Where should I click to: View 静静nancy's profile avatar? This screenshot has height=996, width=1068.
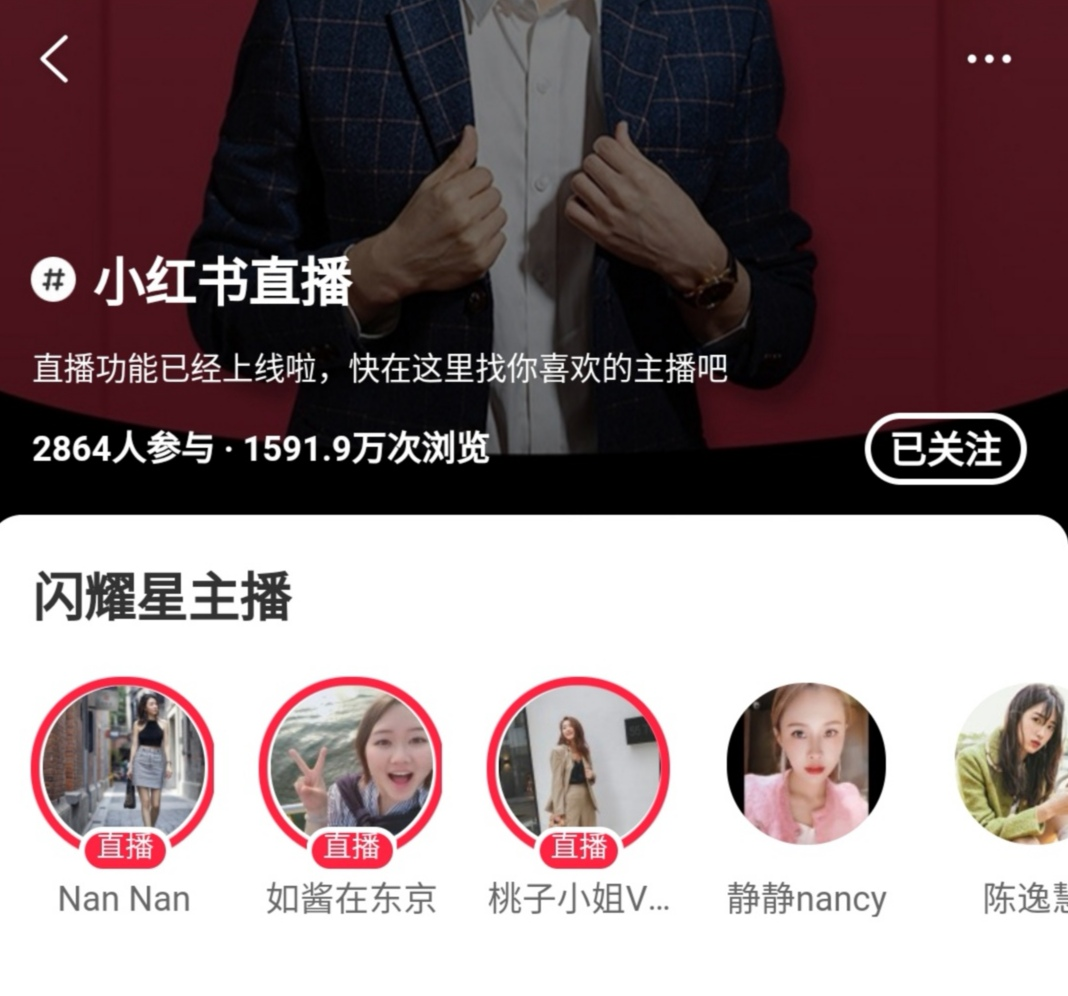coord(806,764)
